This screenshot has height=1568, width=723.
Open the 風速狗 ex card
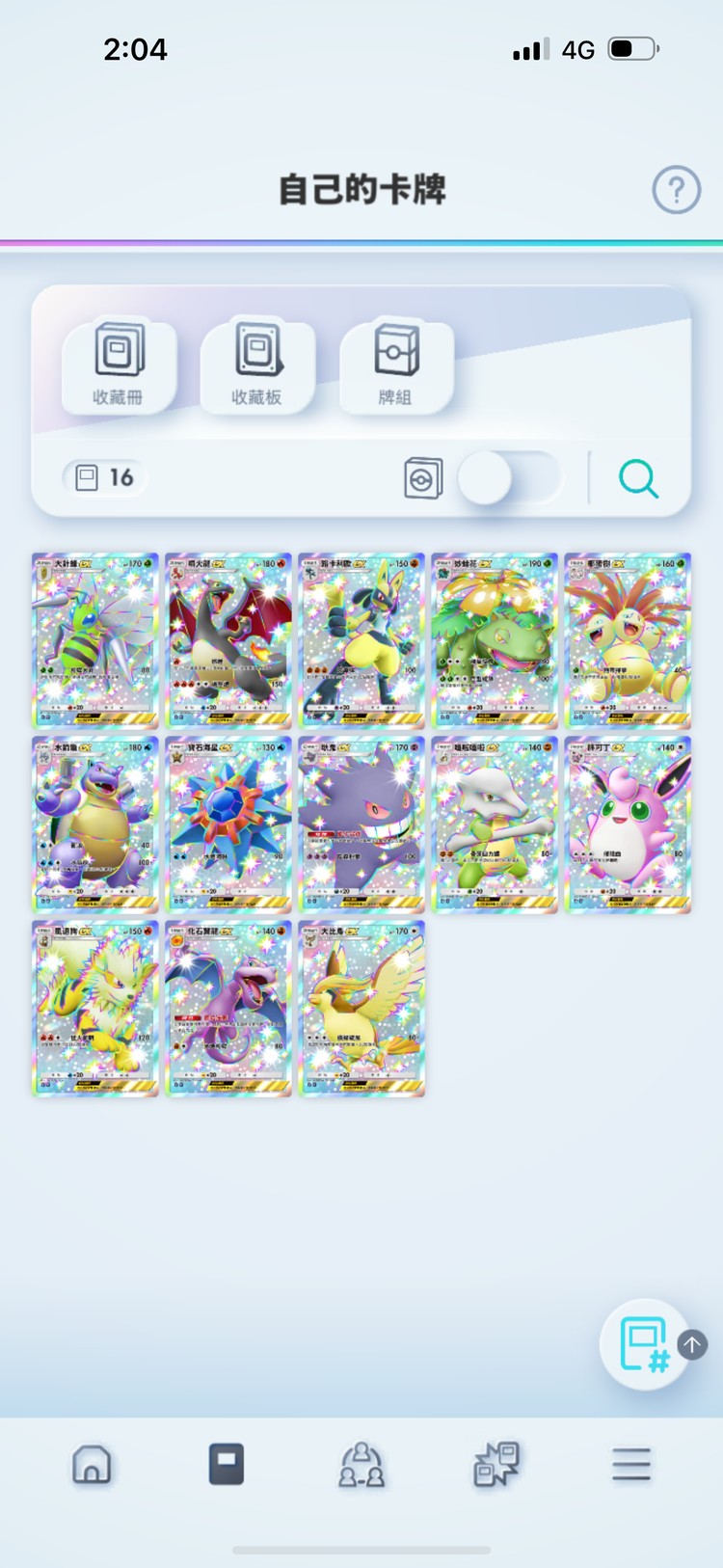click(x=94, y=1009)
